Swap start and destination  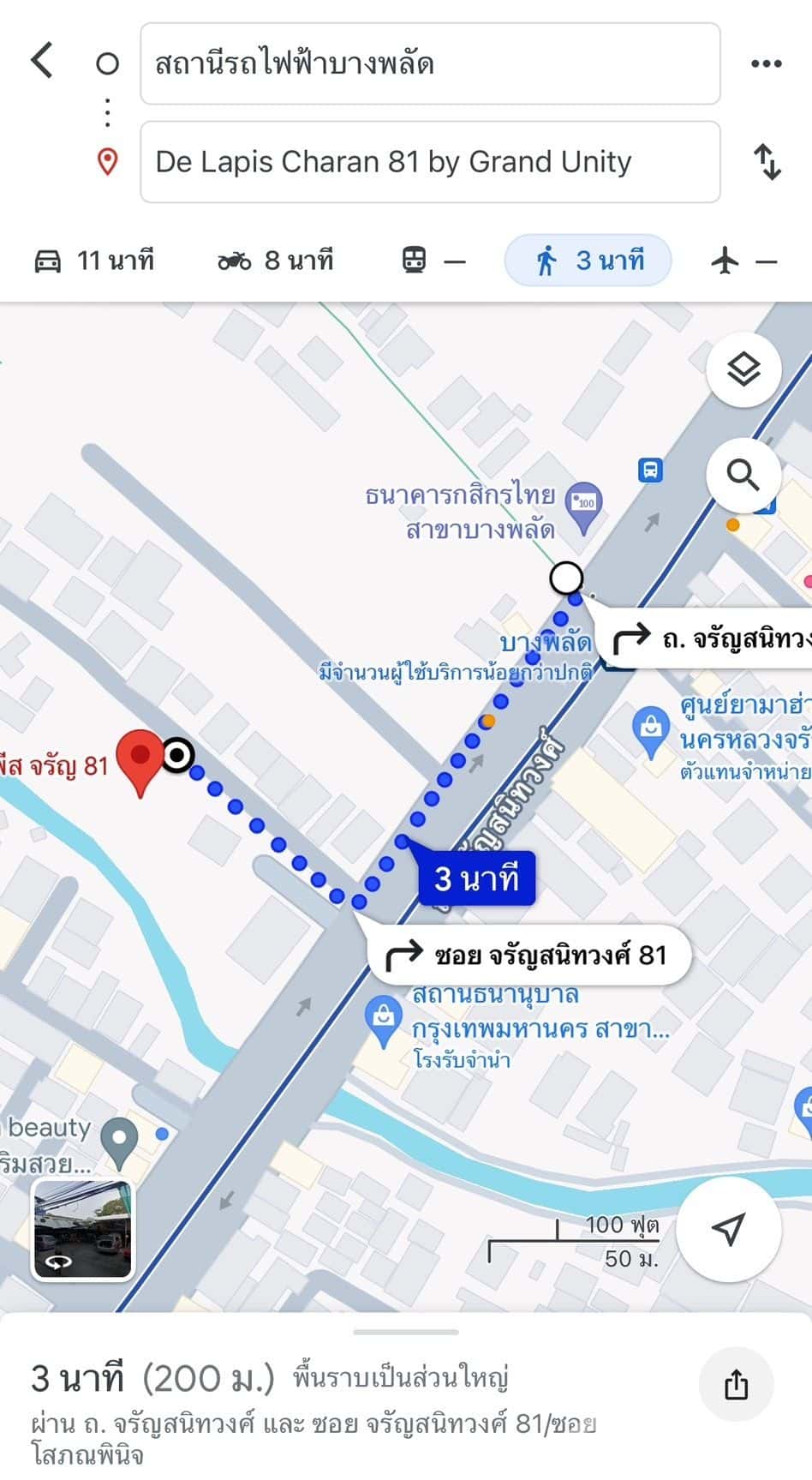767,162
